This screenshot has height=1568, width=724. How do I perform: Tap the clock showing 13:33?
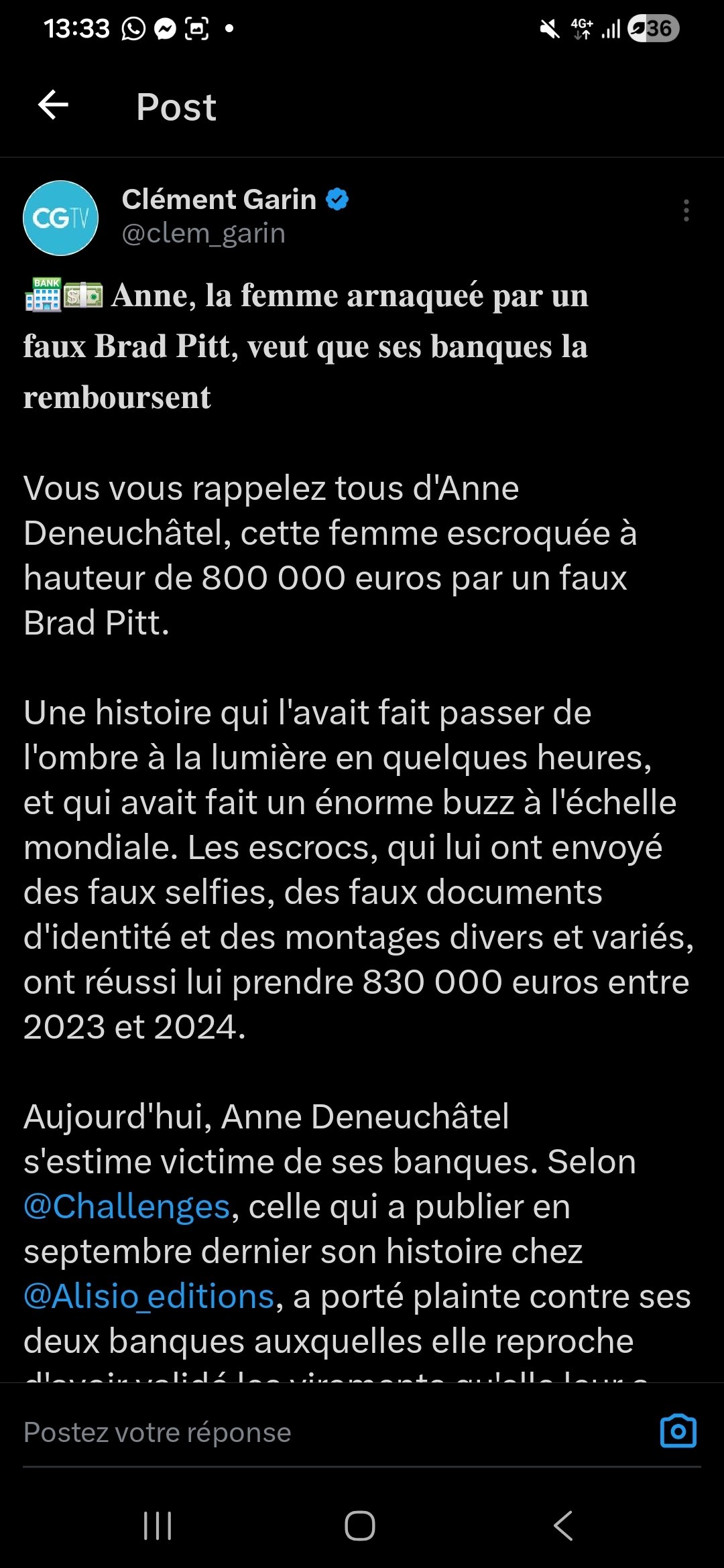pyautogui.click(x=76, y=28)
